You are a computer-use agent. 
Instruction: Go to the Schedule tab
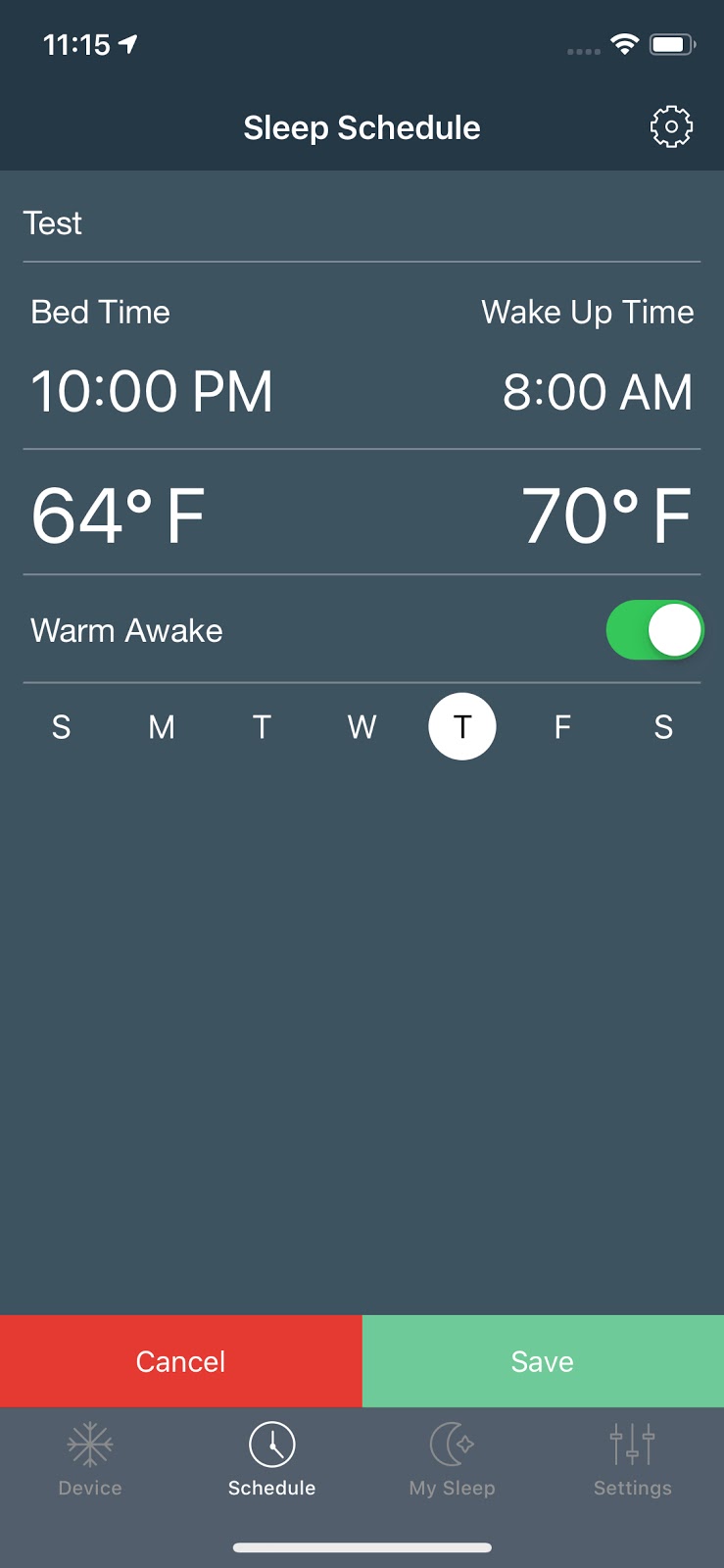[271, 1459]
